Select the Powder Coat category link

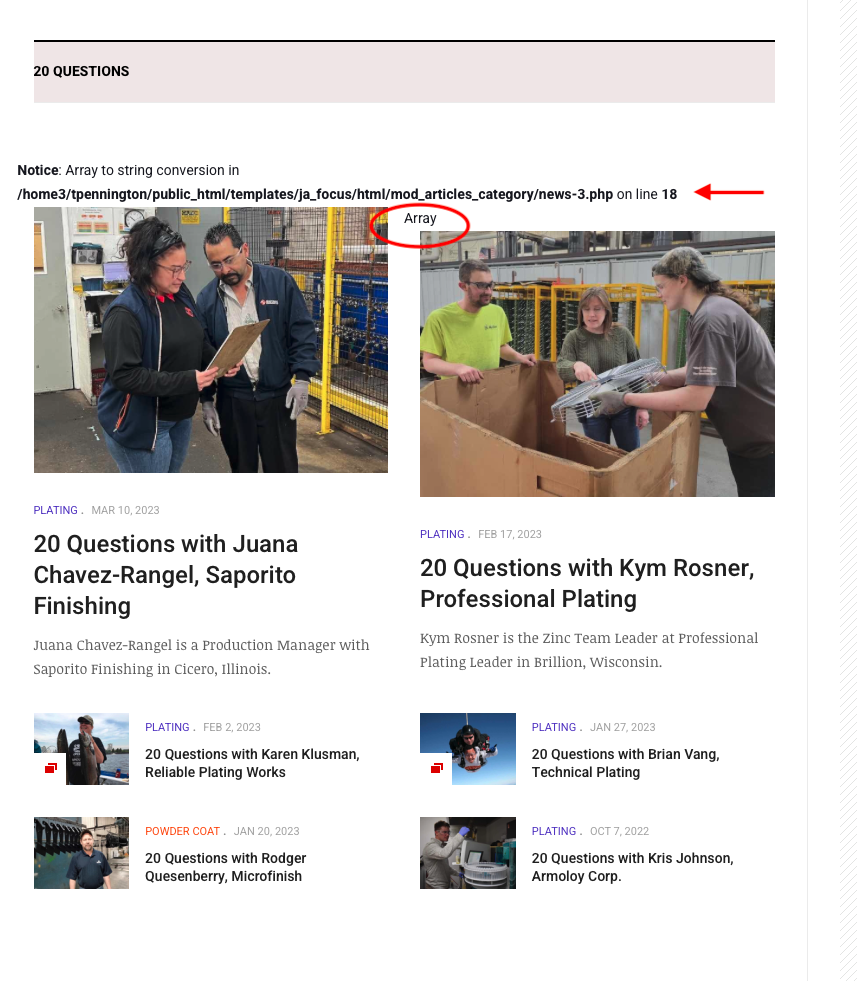tap(182, 831)
